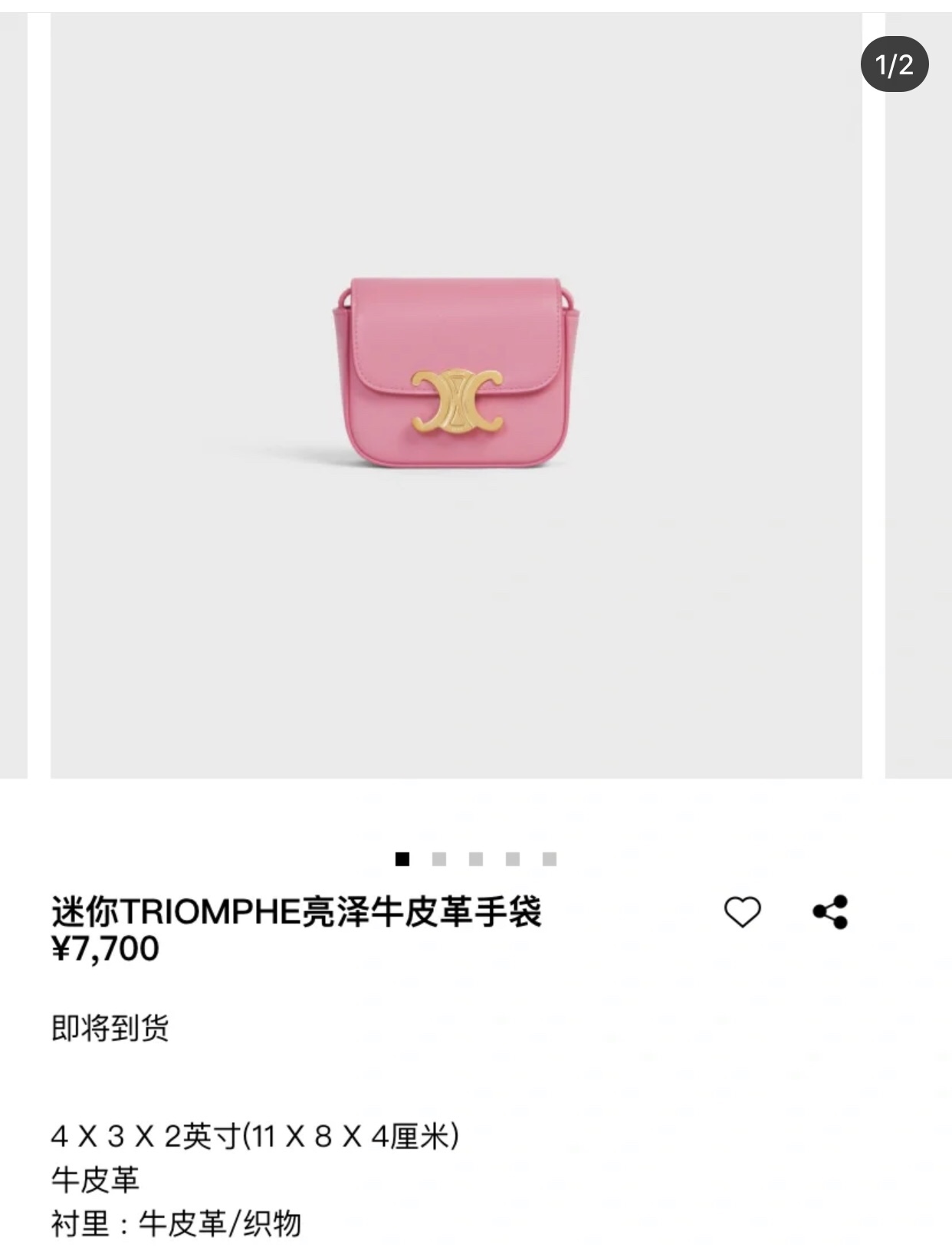
Task: Share this product page
Action: pyautogui.click(x=830, y=912)
